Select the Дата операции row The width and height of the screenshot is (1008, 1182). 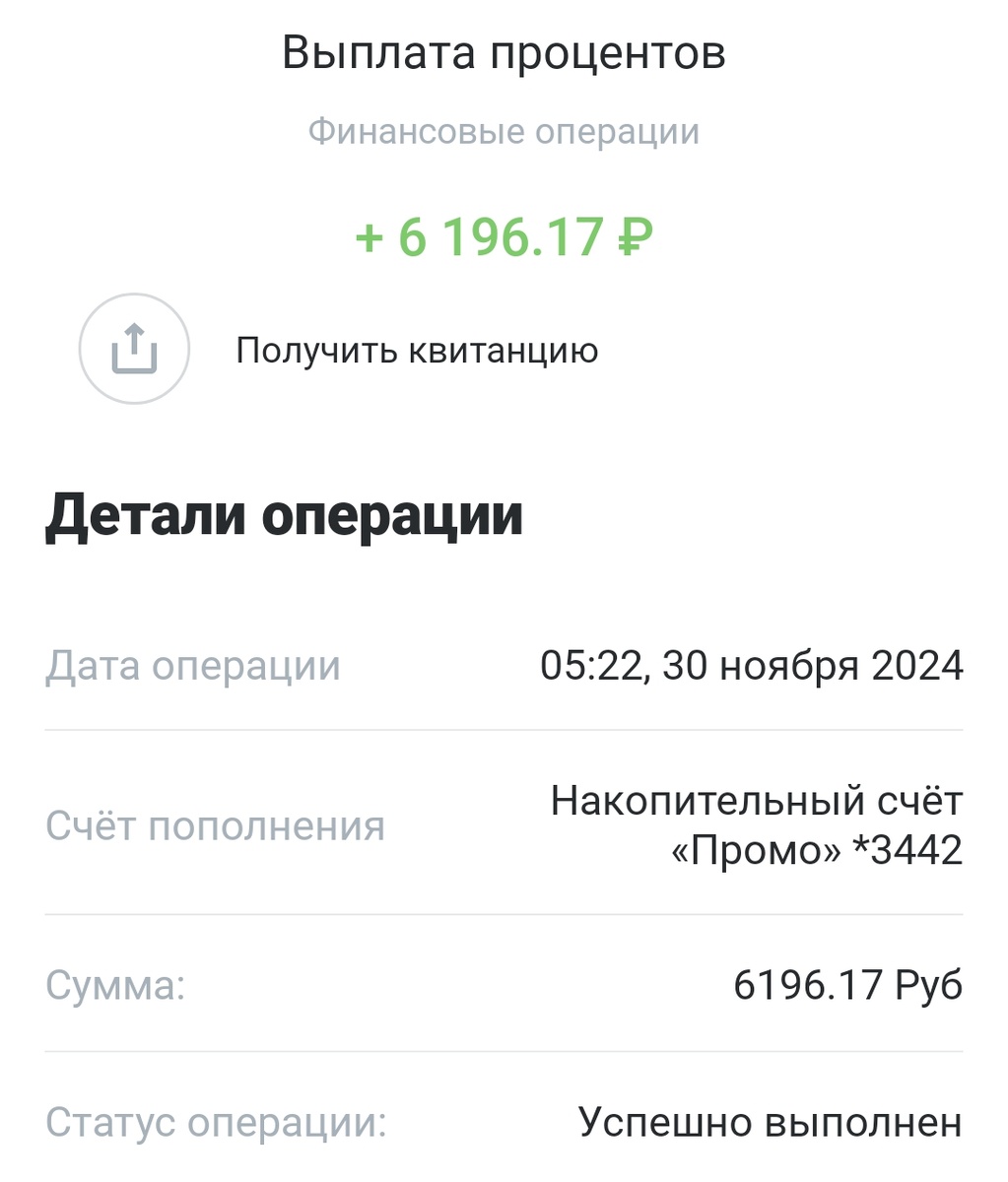point(504,665)
